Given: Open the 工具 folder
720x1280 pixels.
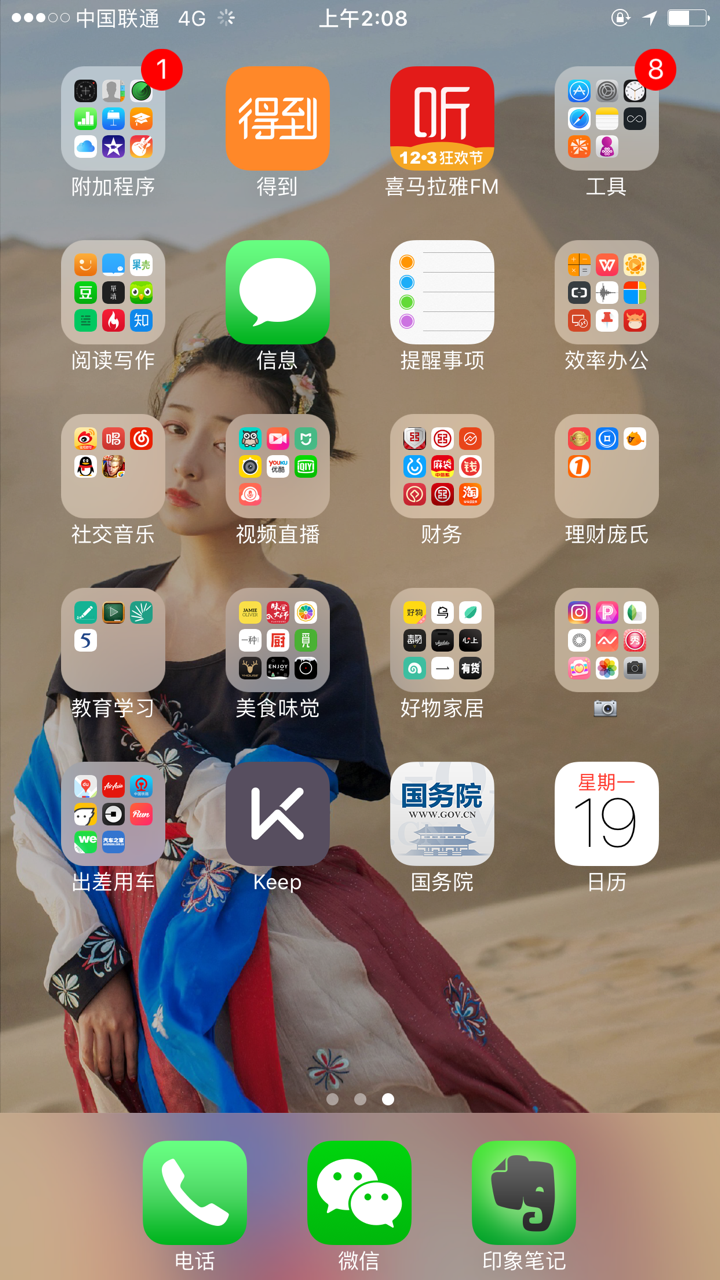Looking at the screenshot, I should [606, 119].
